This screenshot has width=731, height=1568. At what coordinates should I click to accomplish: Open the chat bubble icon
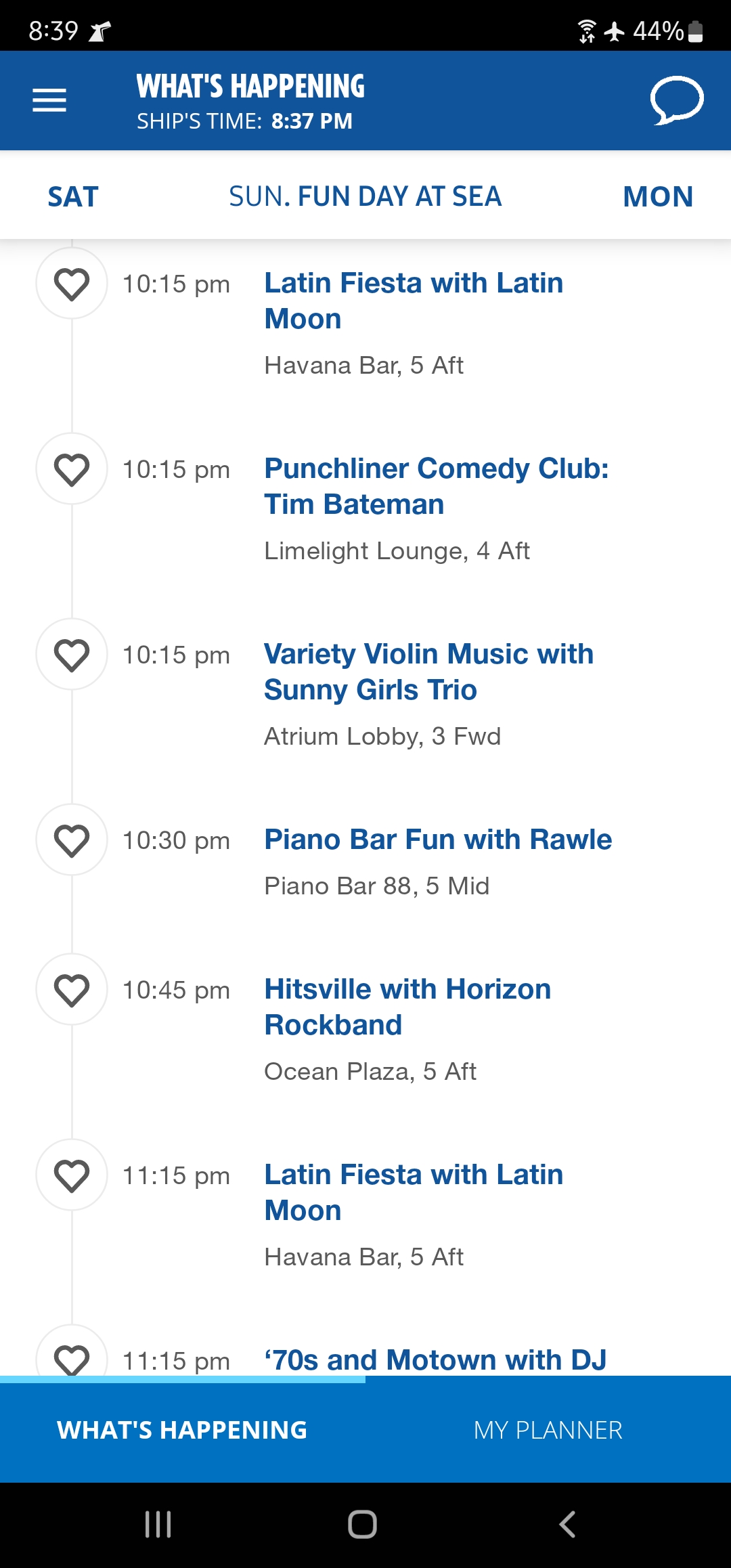click(677, 100)
